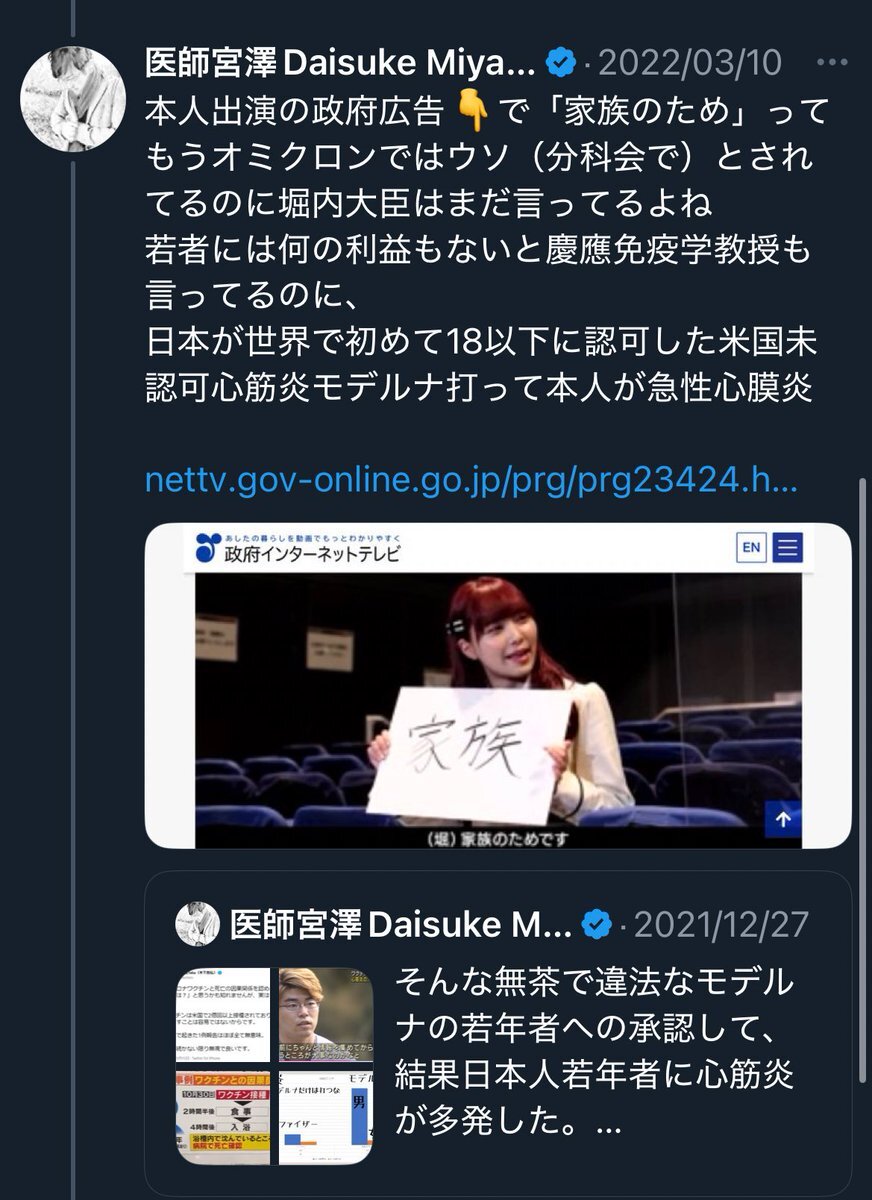Open the tweet author's profile avatar

click(74, 98)
